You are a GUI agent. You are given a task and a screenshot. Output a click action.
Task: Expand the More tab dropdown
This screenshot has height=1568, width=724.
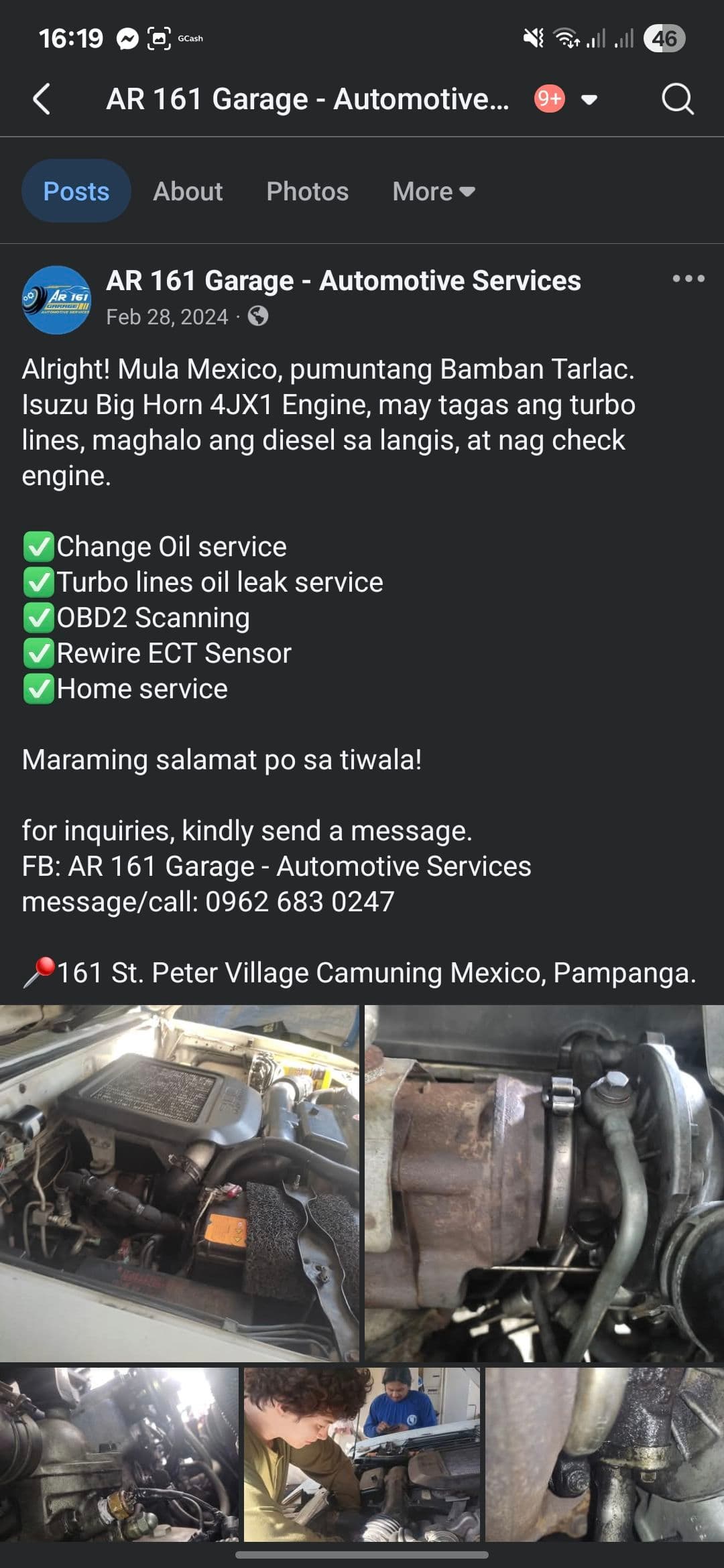click(x=432, y=191)
